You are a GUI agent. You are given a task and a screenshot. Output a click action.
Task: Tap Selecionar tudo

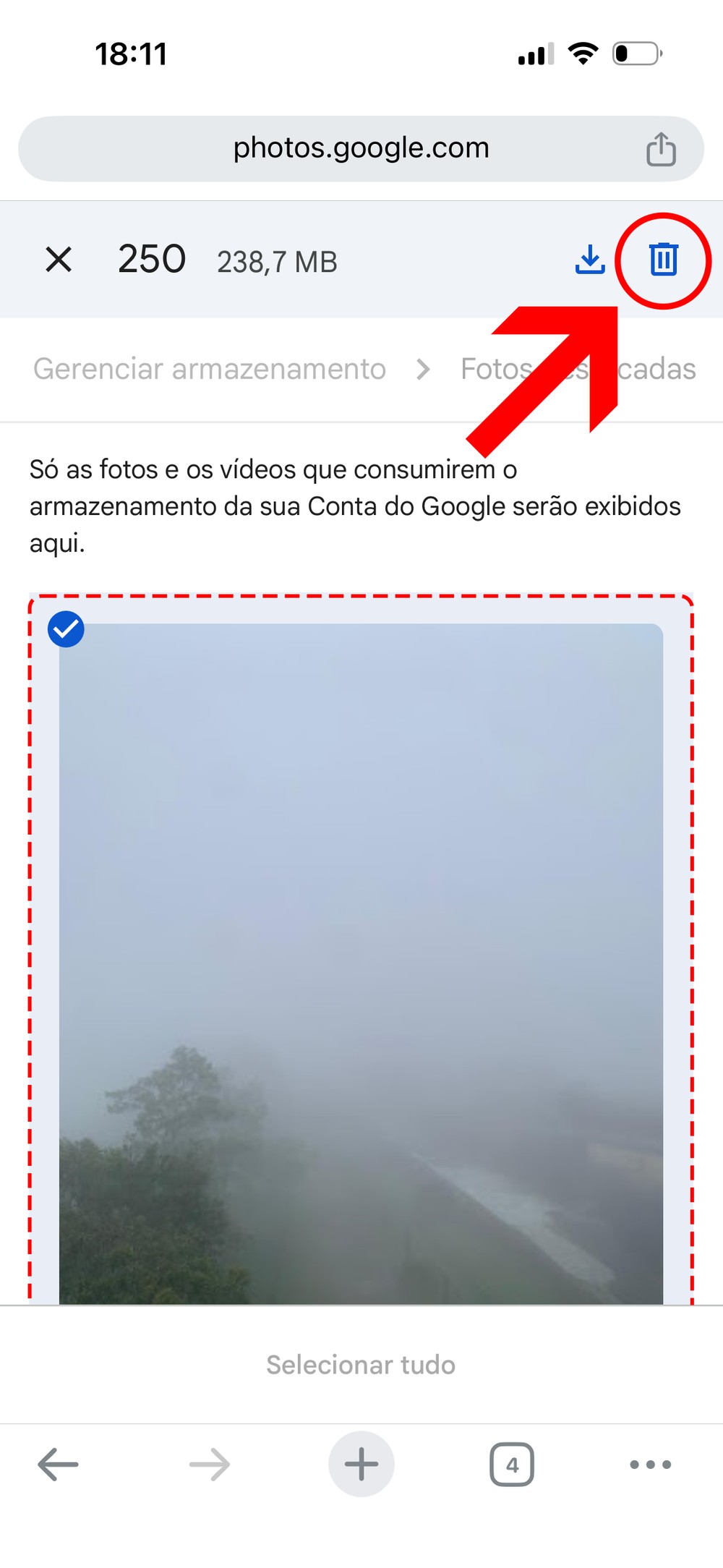pyautogui.click(x=361, y=1365)
